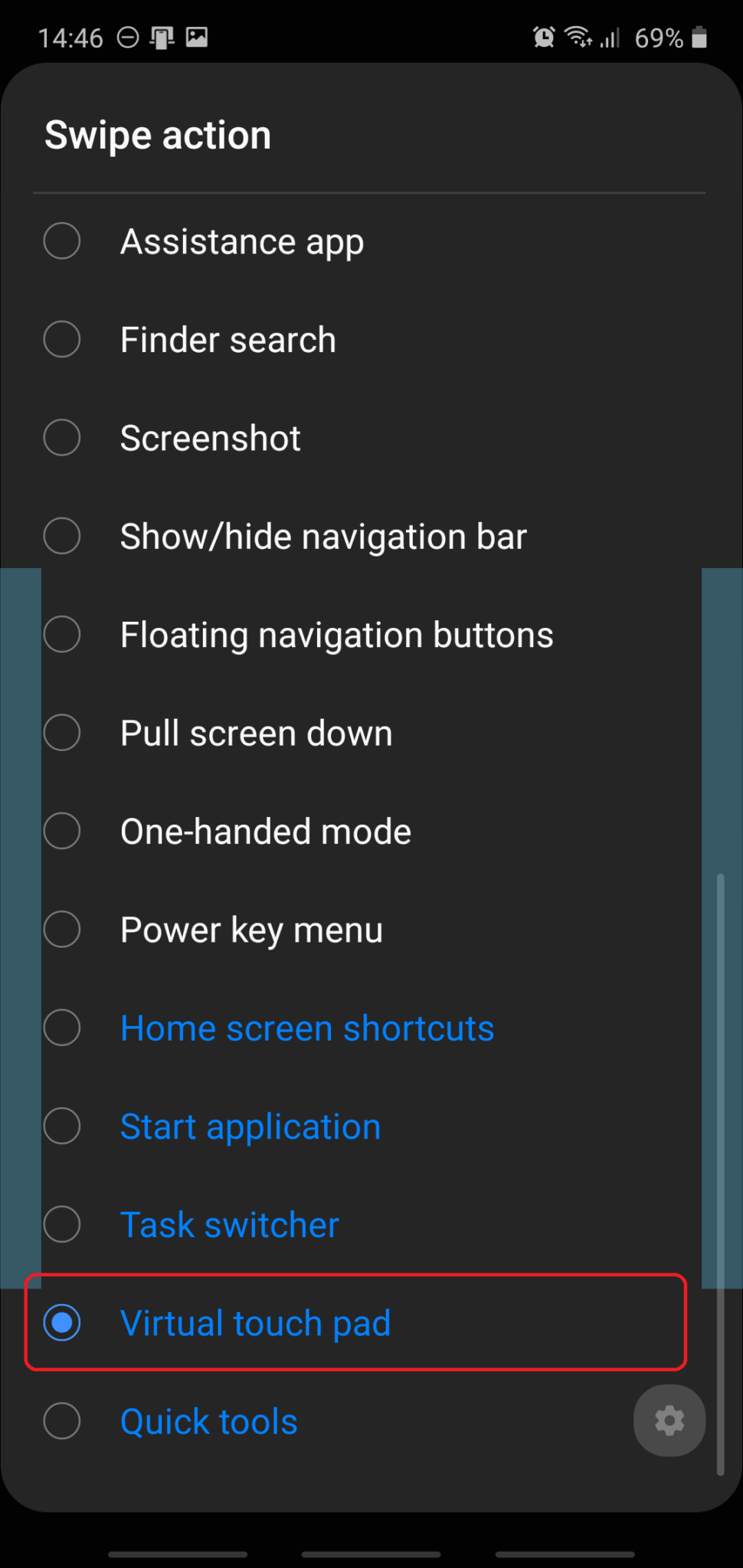Enable One-handed mode swipe action
743x1568 pixels.
point(265,831)
